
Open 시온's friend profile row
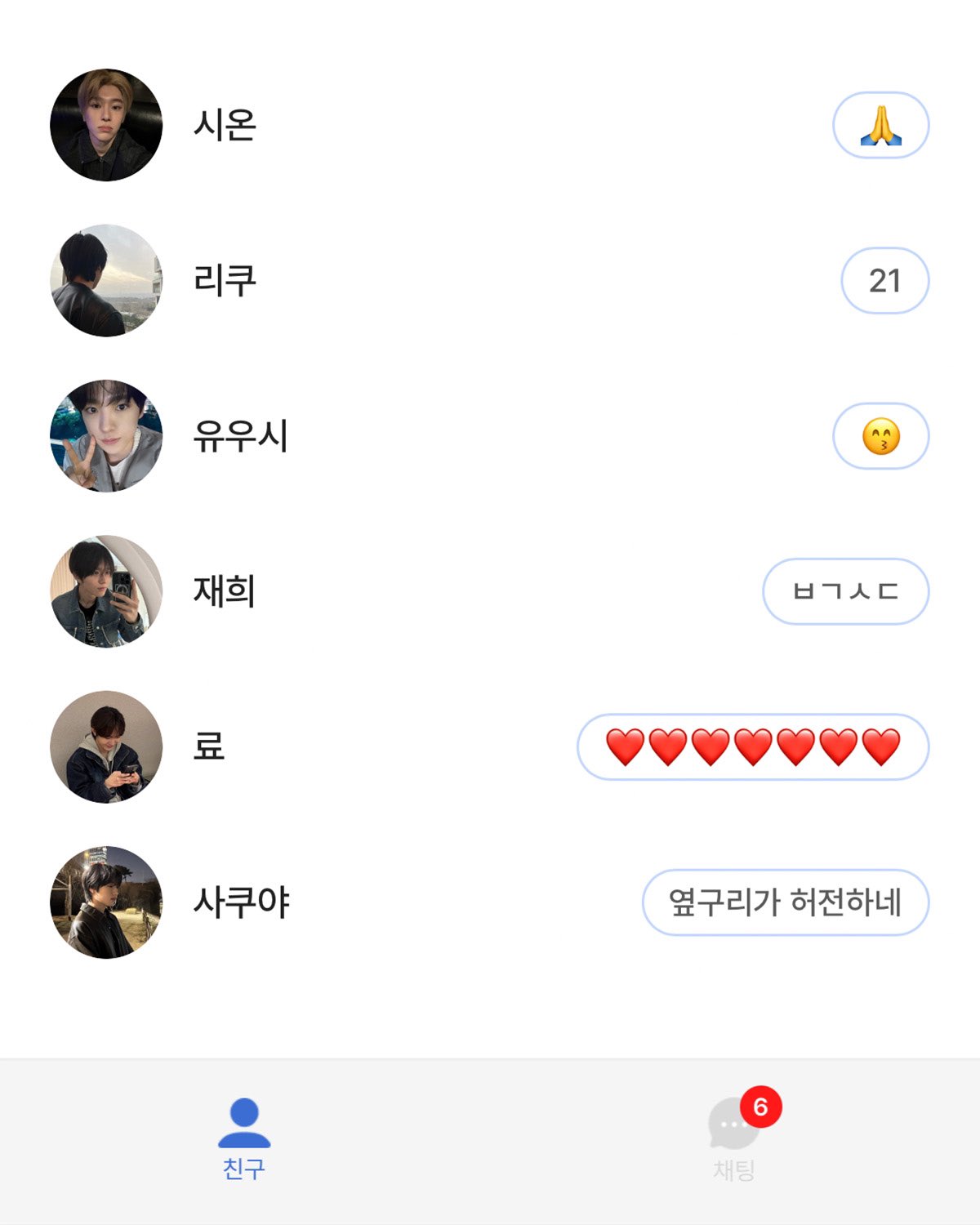pos(225,125)
